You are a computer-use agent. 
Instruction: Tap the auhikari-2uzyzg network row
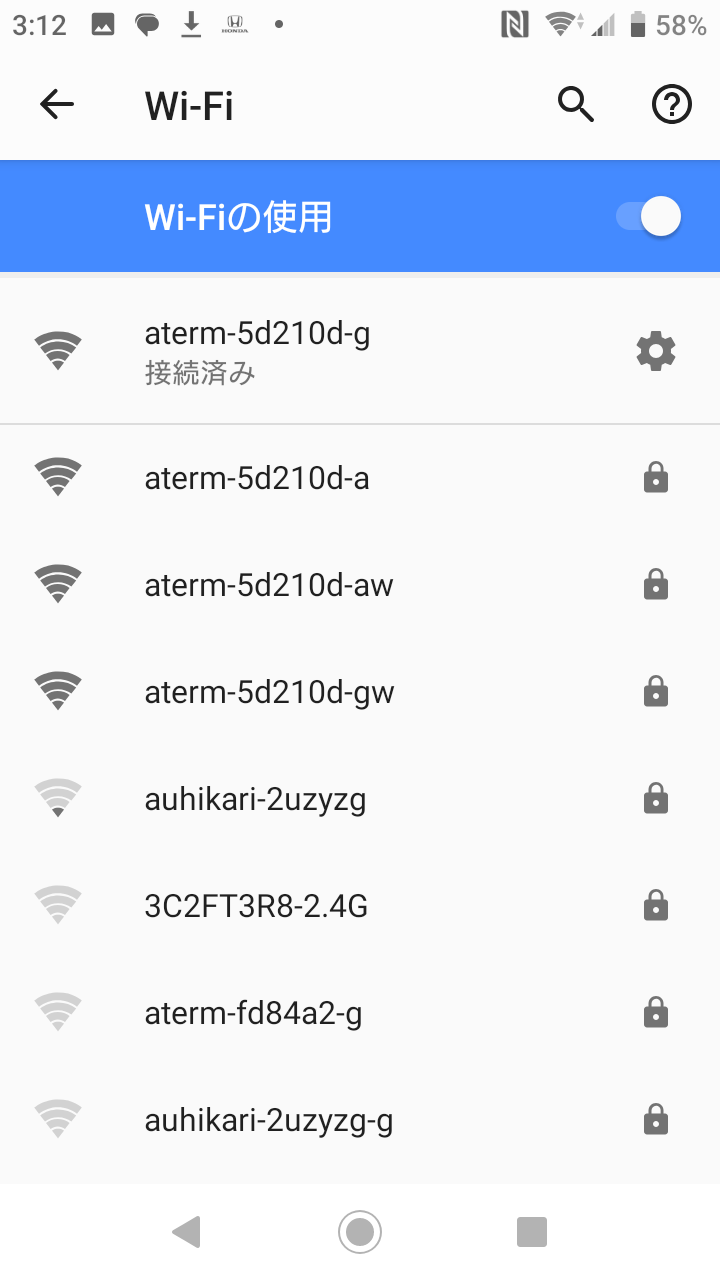point(255,799)
